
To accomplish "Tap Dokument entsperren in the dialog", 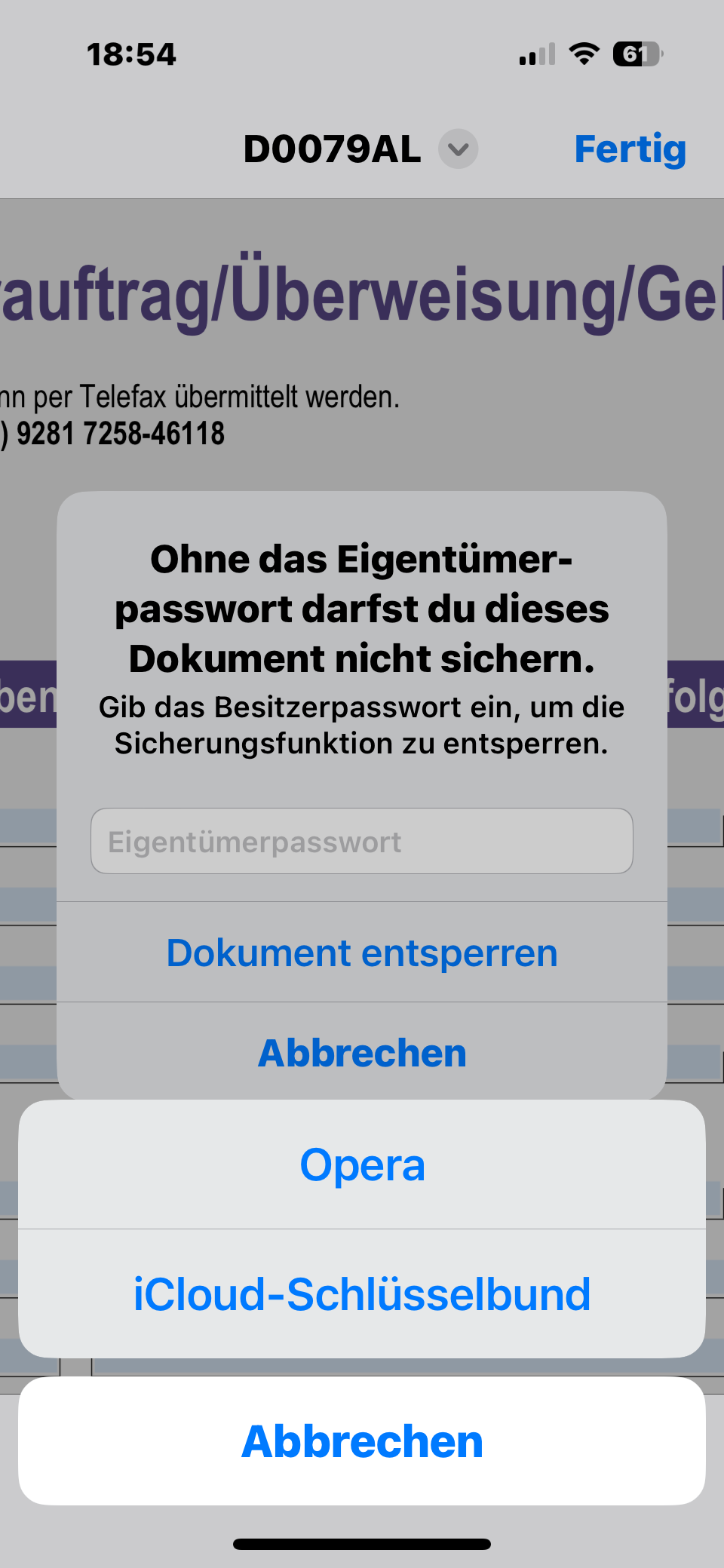I will point(362,953).
